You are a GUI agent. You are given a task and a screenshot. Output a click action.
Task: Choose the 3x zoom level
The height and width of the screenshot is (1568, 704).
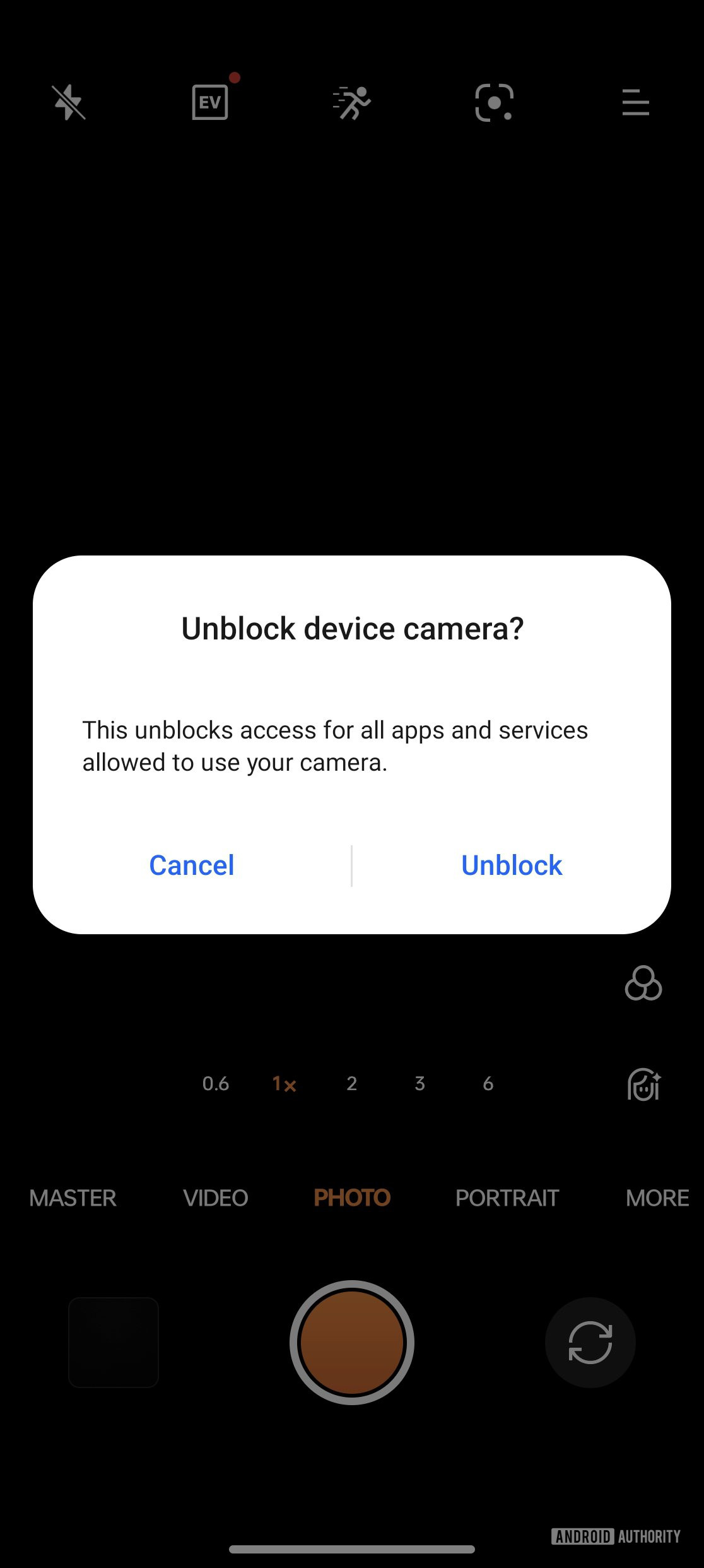point(420,1084)
